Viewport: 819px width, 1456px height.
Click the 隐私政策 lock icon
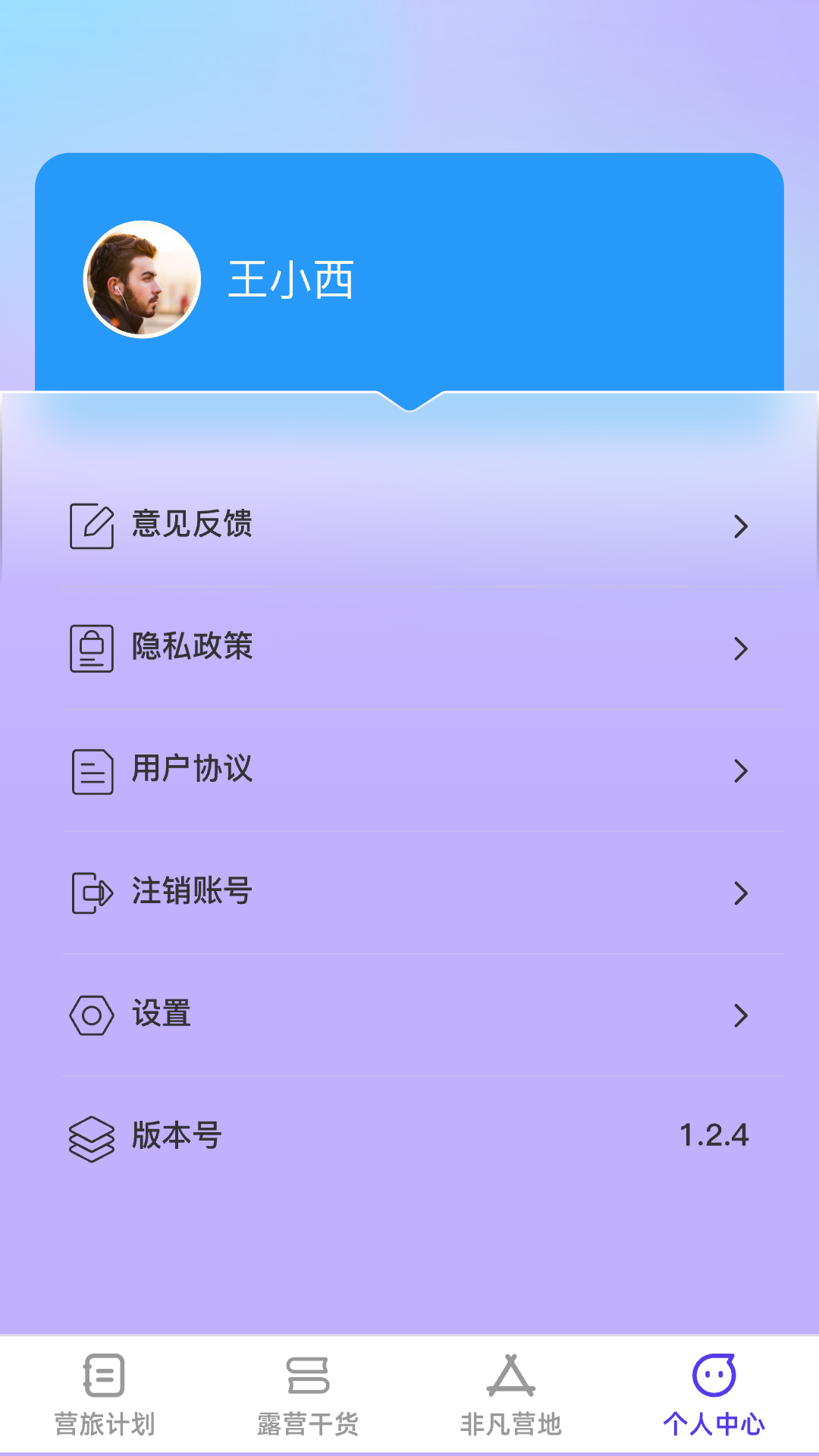coord(92,647)
